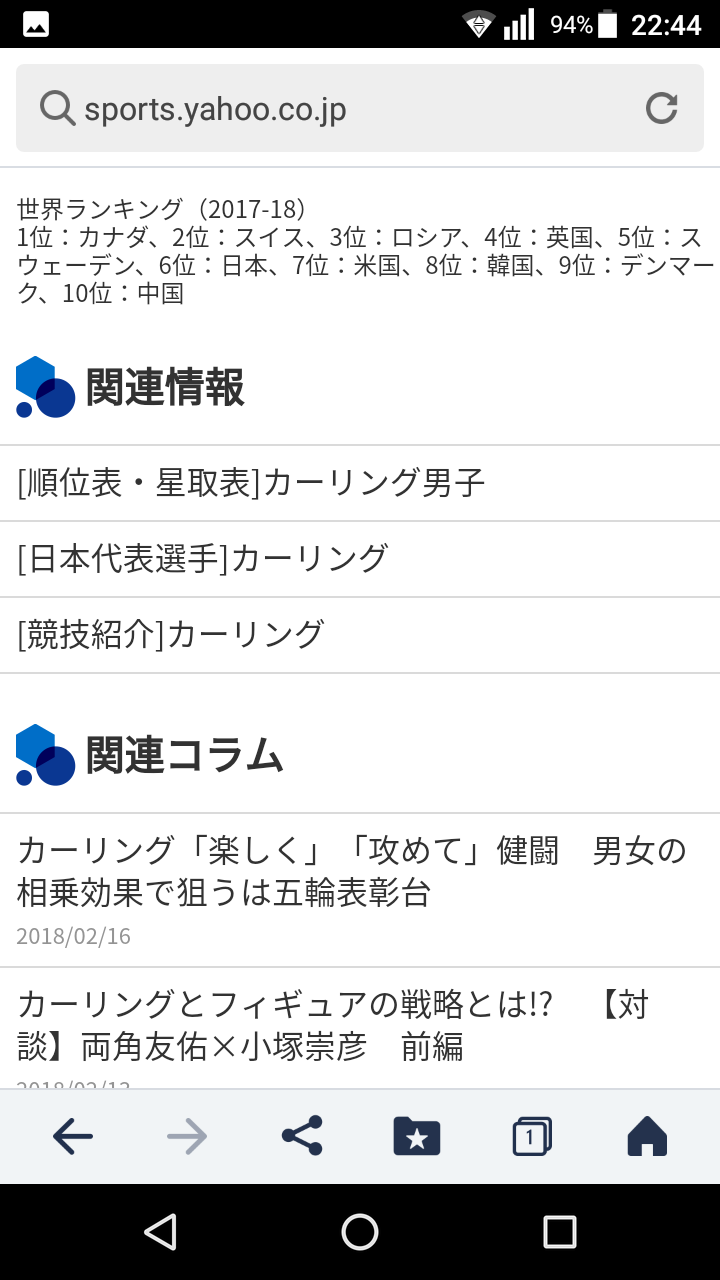Tap the browser forward arrow

click(x=187, y=1136)
